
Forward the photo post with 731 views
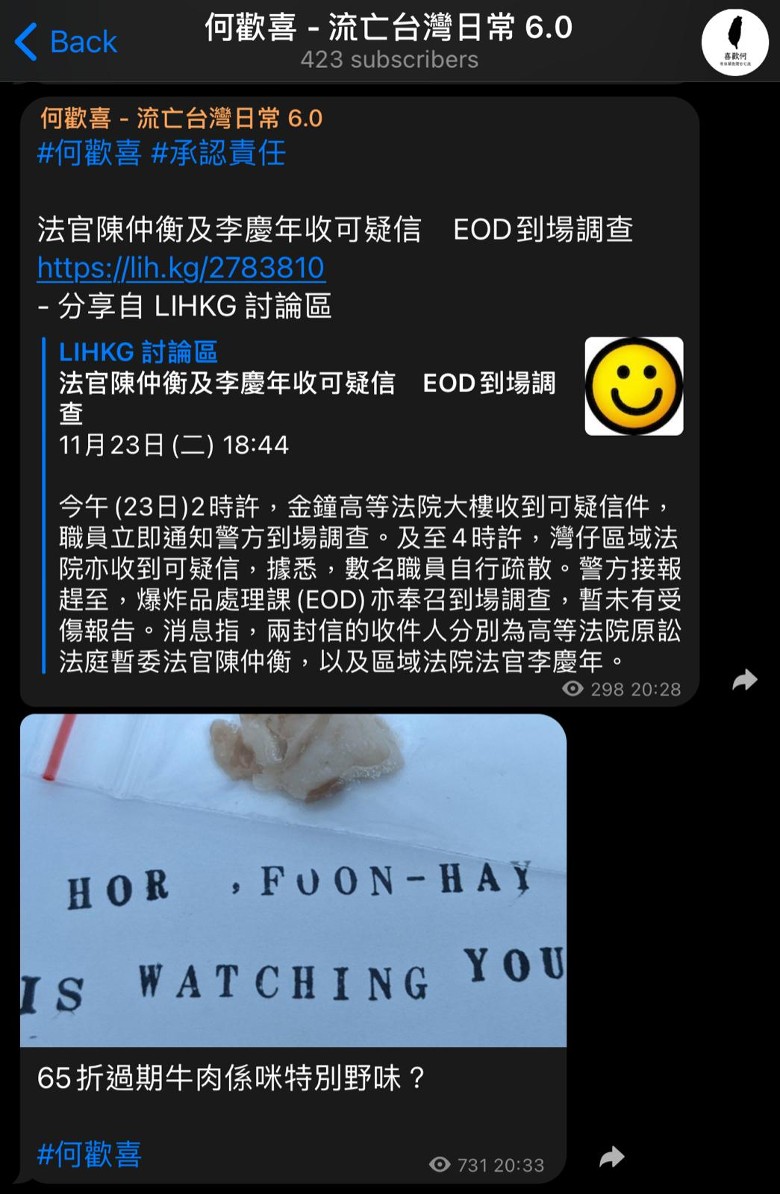point(611,1158)
